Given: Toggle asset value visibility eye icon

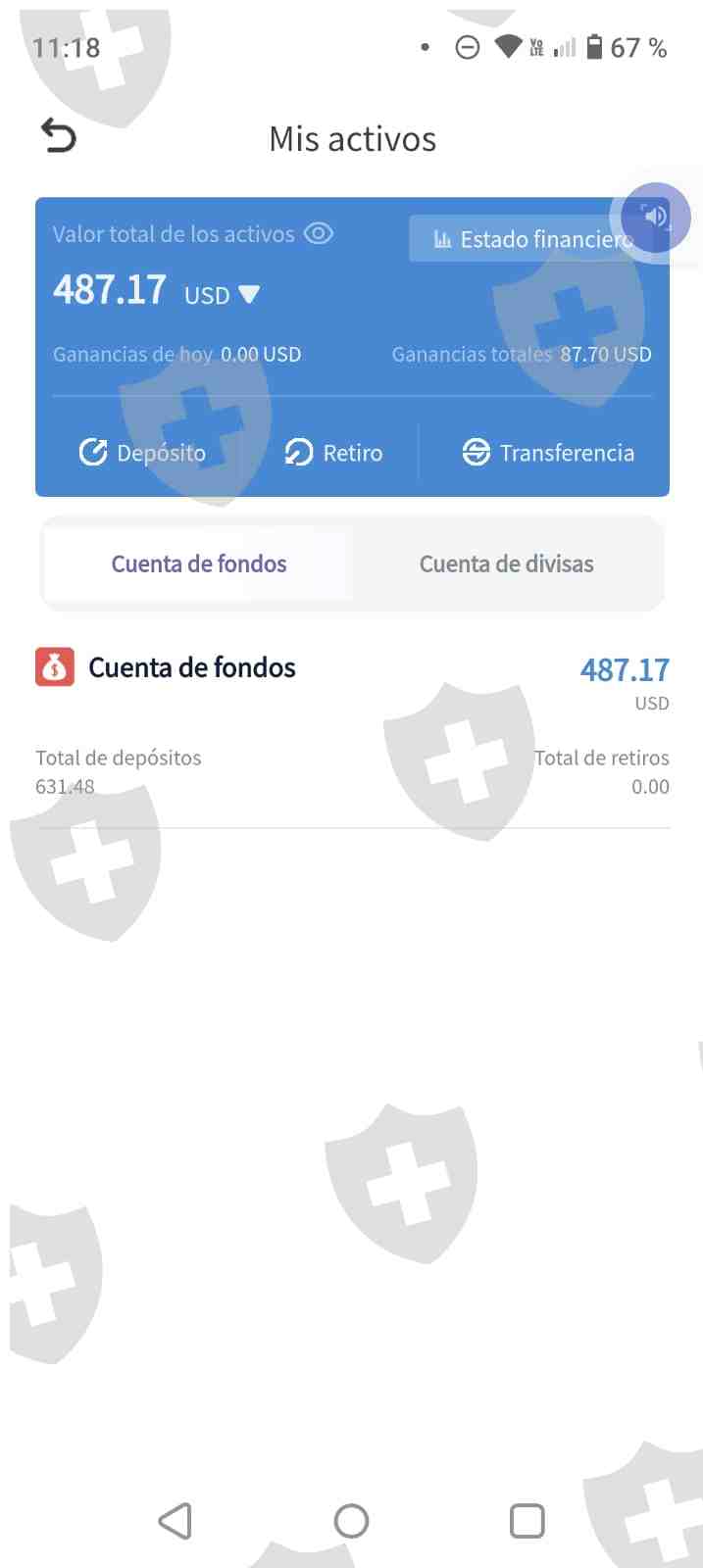Looking at the screenshot, I should 319,233.
